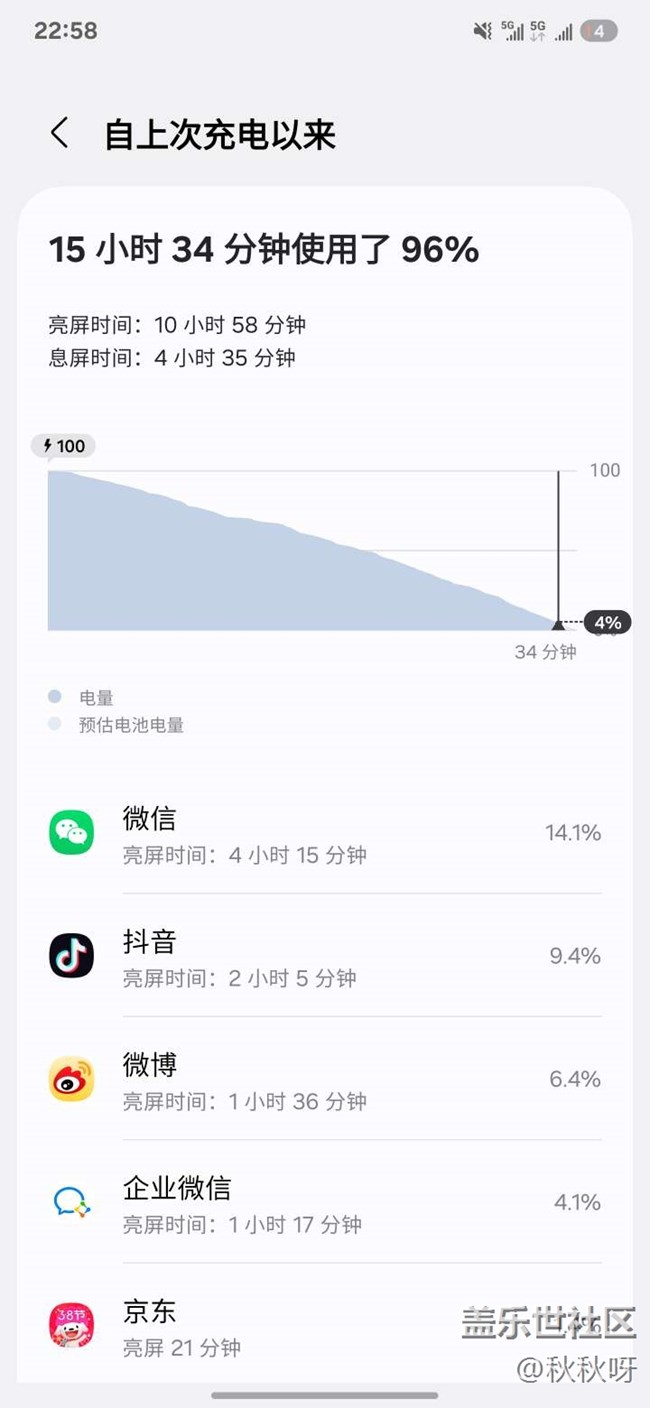650x1408 pixels.
Task: Open 微信 battery usage details
Action: [325, 834]
